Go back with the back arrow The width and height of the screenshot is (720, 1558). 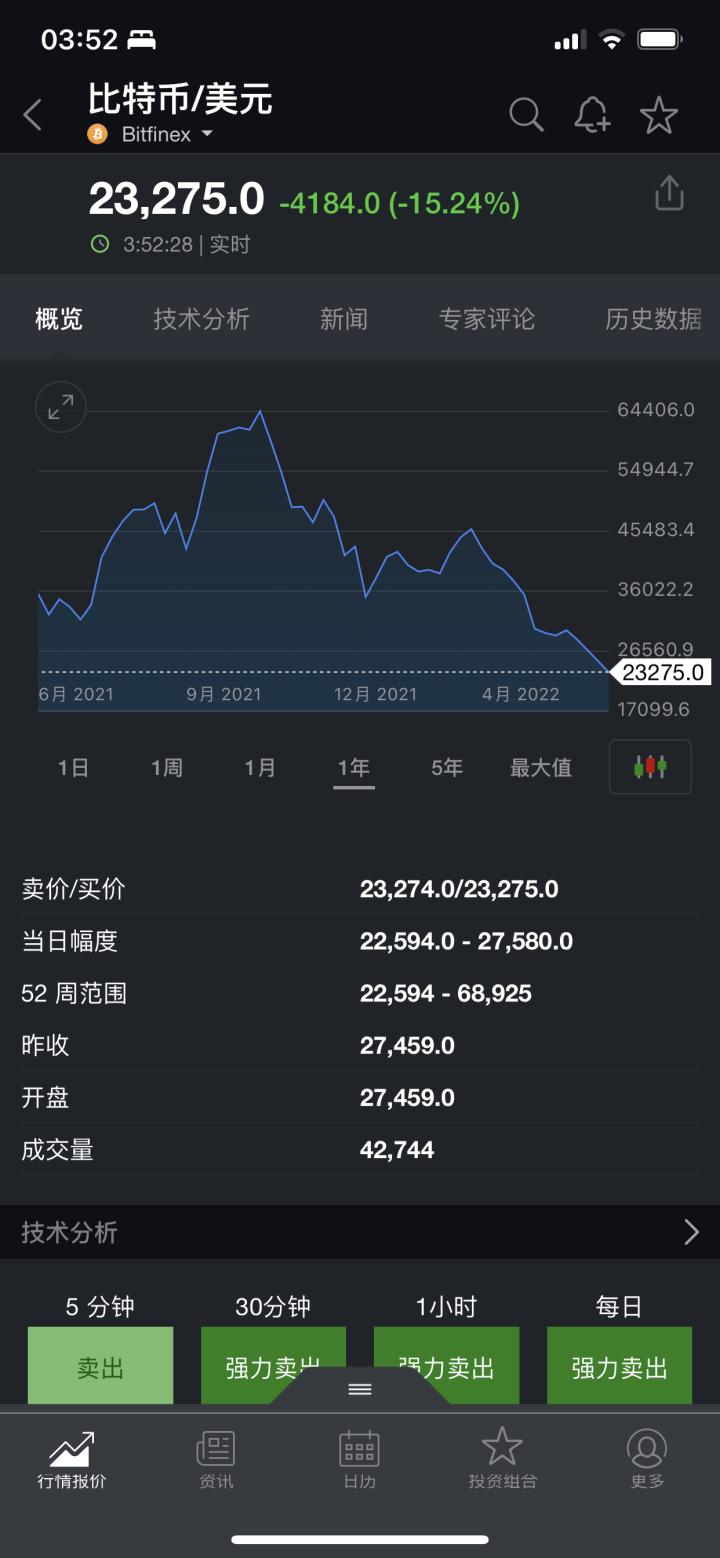[32, 115]
